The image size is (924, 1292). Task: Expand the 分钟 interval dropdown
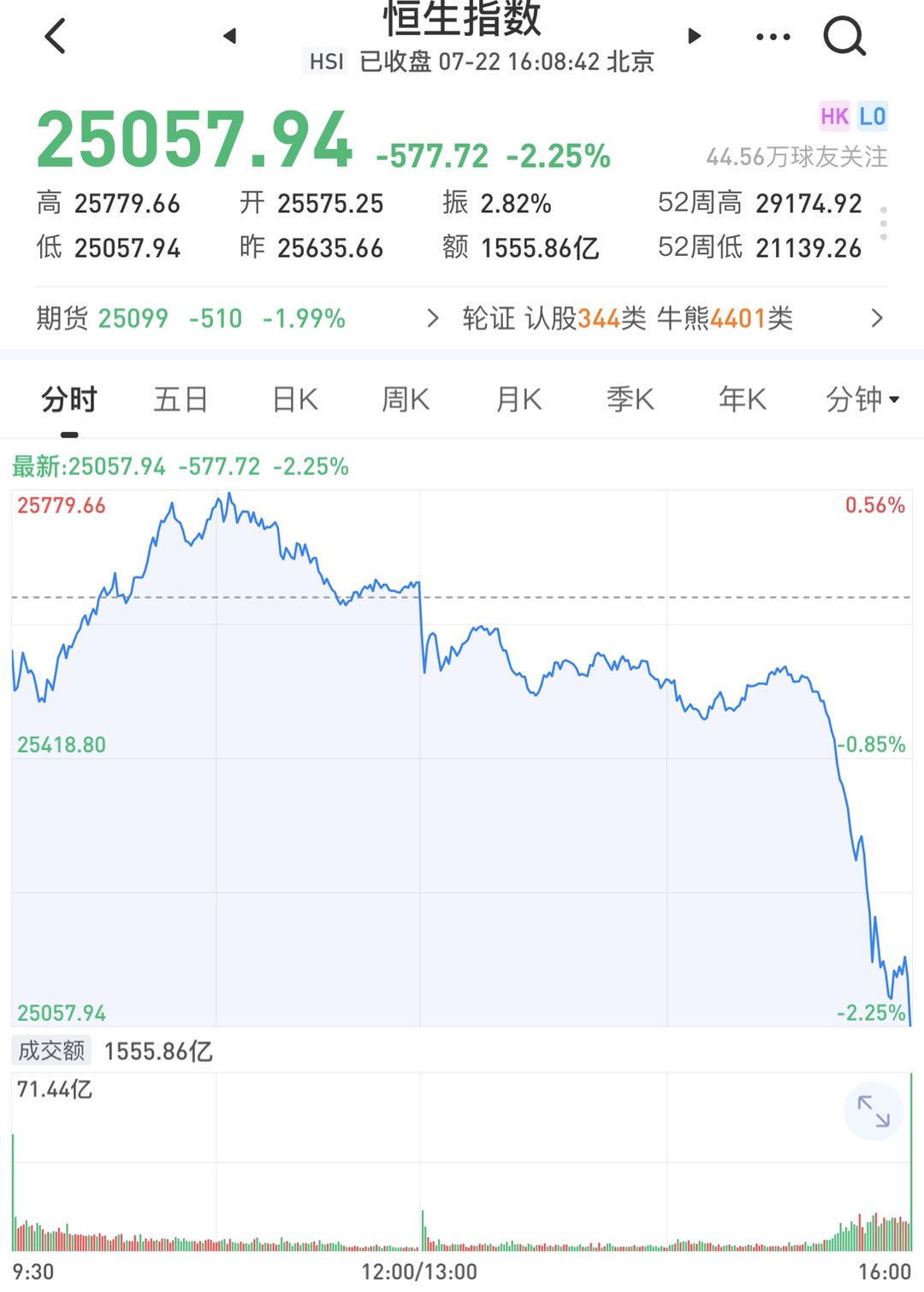point(862,400)
